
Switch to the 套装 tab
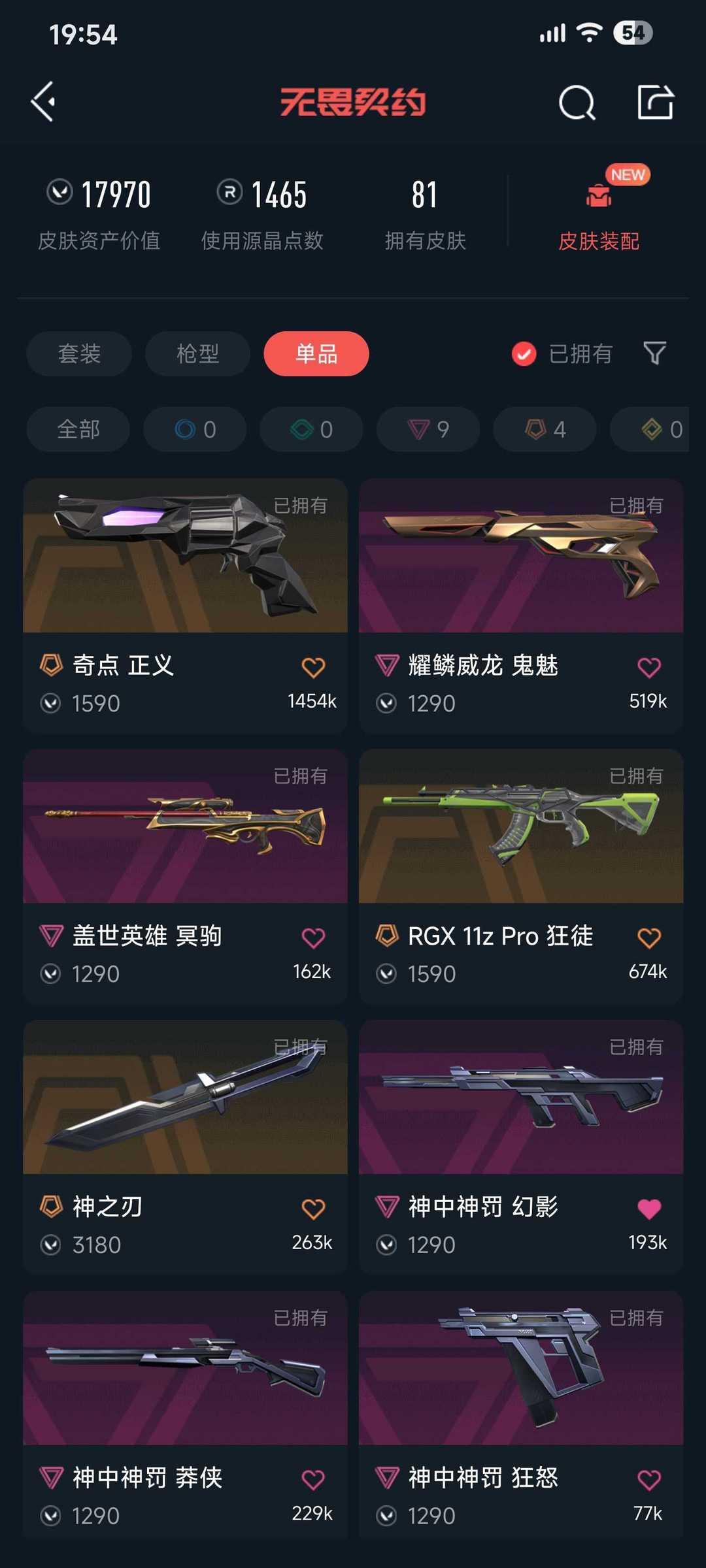click(x=78, y=353)
